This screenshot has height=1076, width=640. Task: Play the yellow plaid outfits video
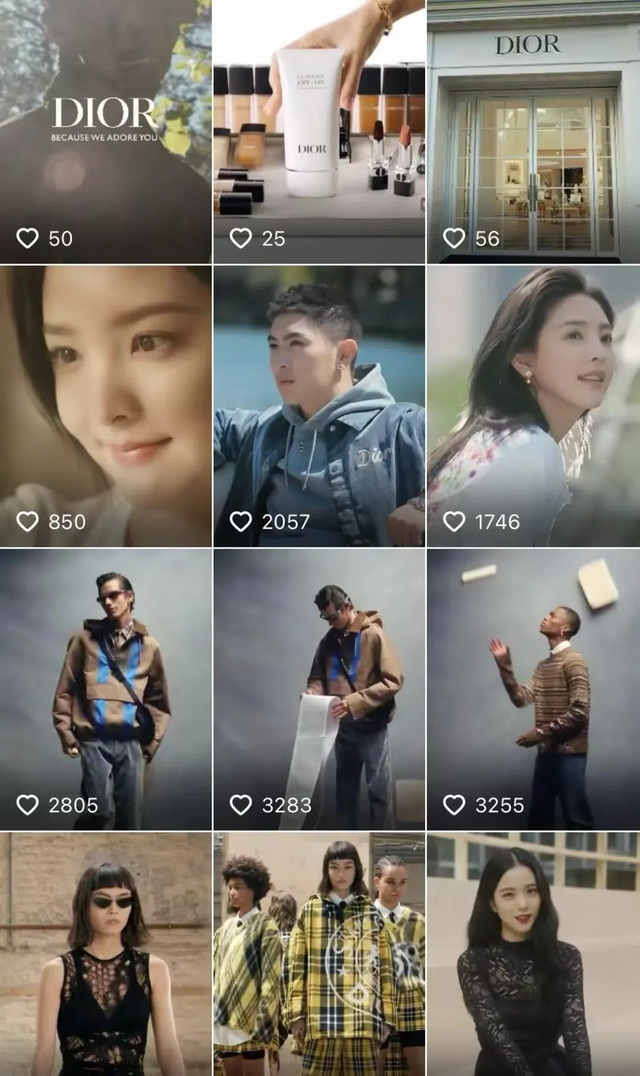pos(319,955)
